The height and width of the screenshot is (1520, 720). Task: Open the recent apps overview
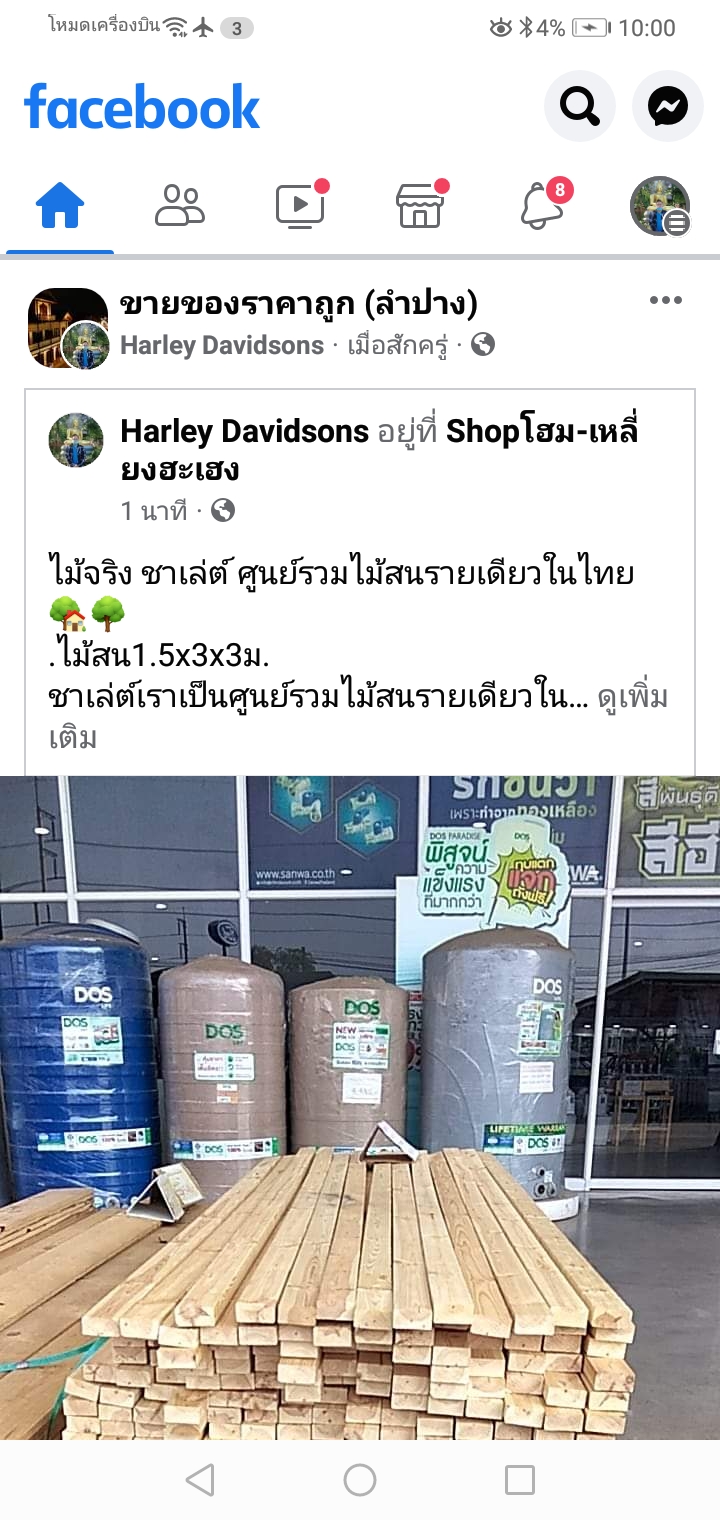tap(519, 1480)
